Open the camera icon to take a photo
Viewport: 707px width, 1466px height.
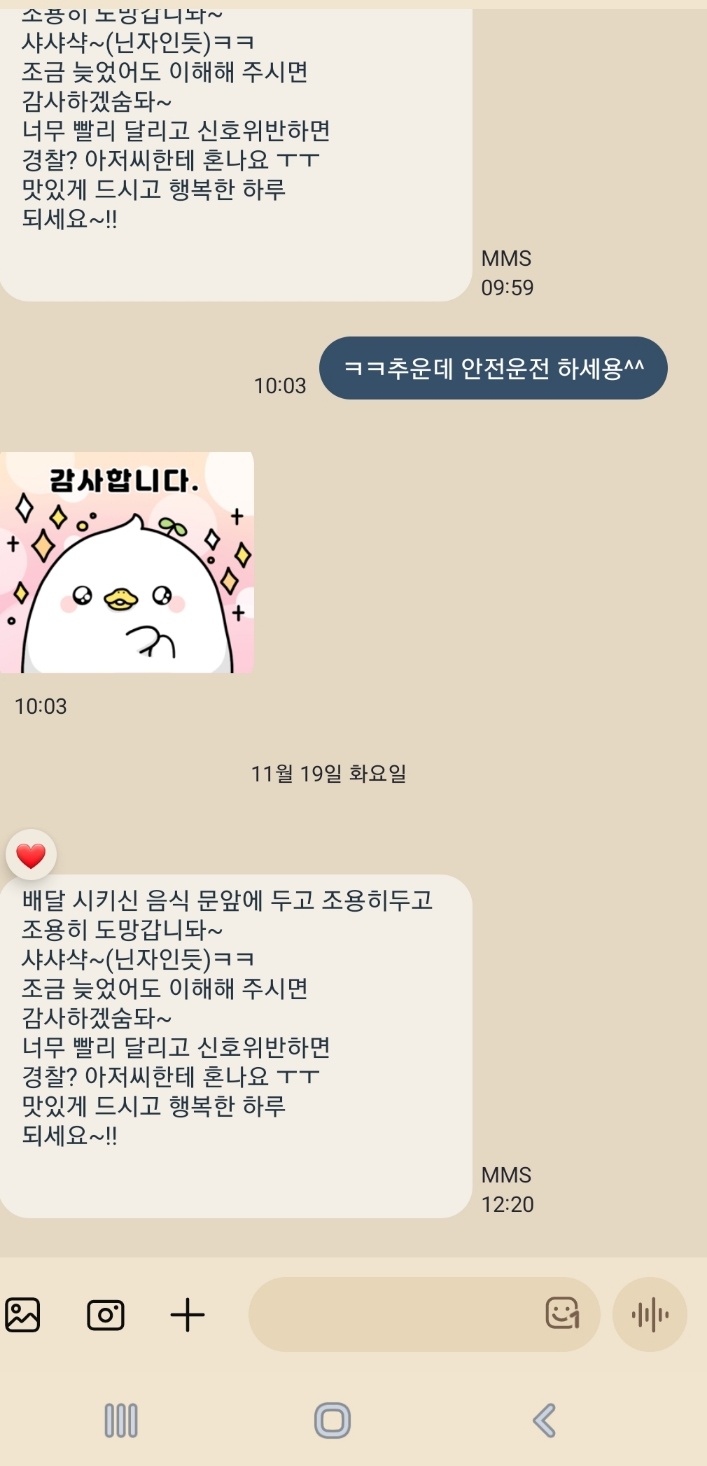[105, 1315]
